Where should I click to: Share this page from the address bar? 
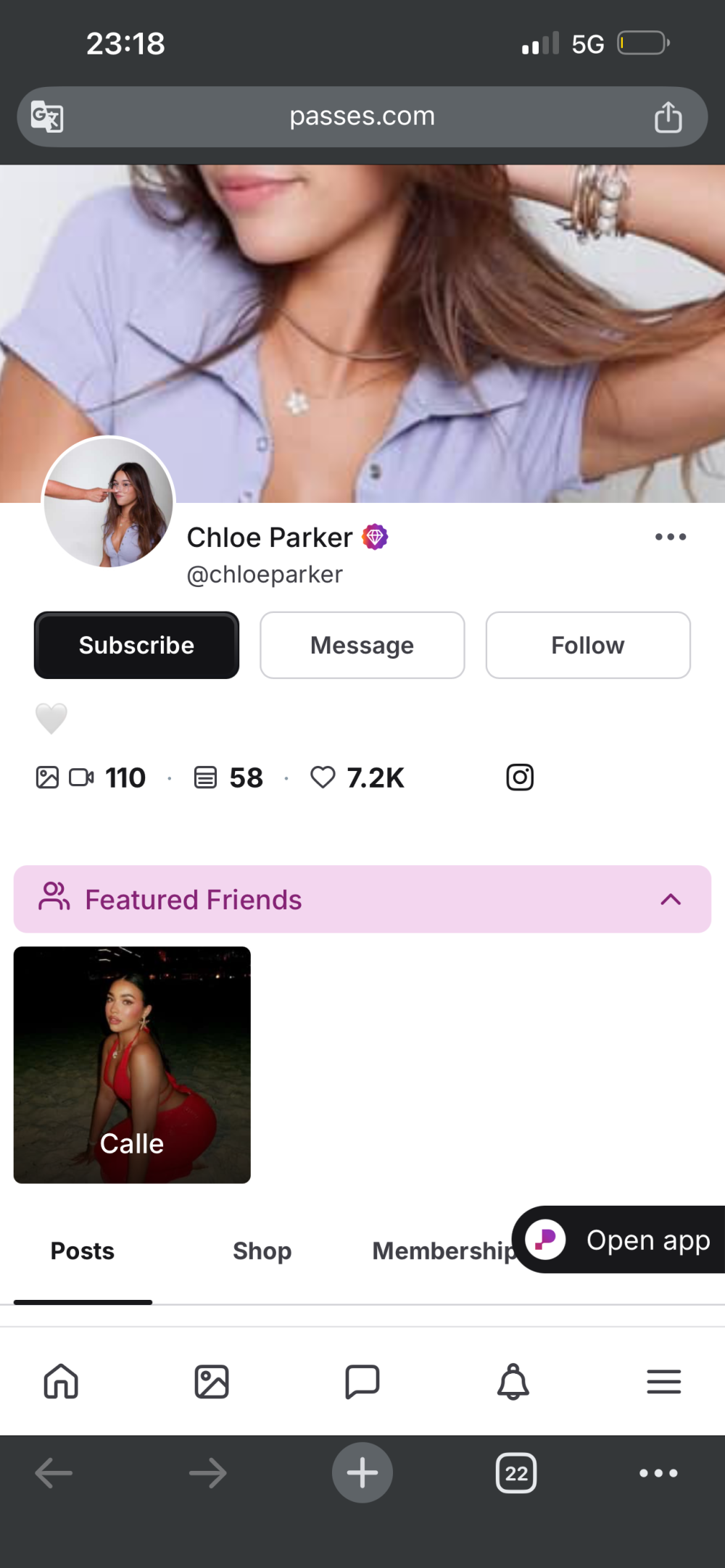point(668,117)
